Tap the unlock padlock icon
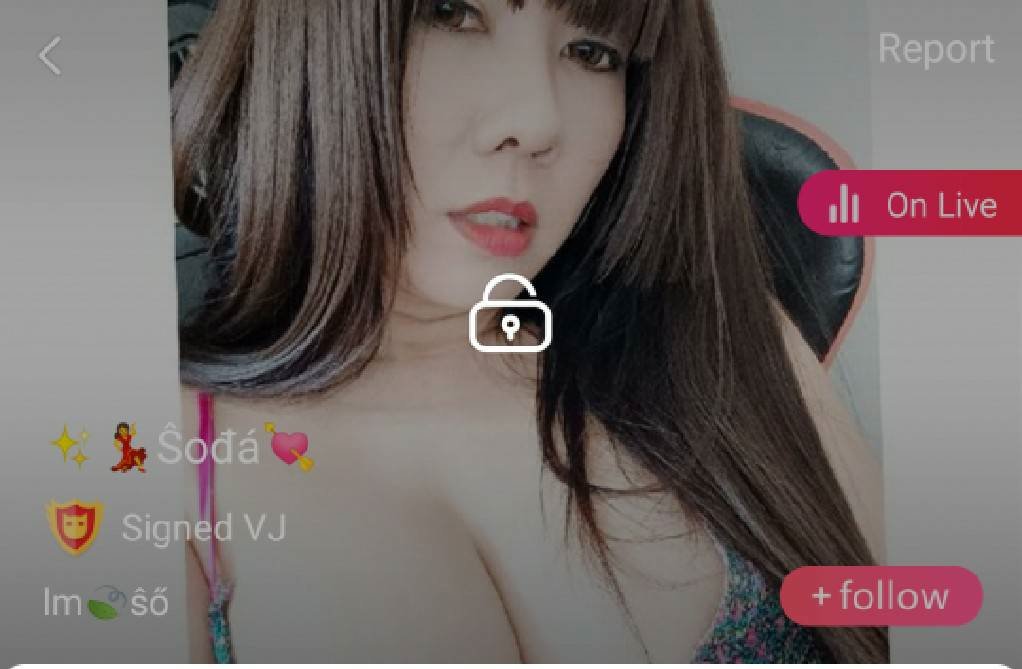Image resolution: width=1022 pixels, height=669 pixels. pos(511,315)
